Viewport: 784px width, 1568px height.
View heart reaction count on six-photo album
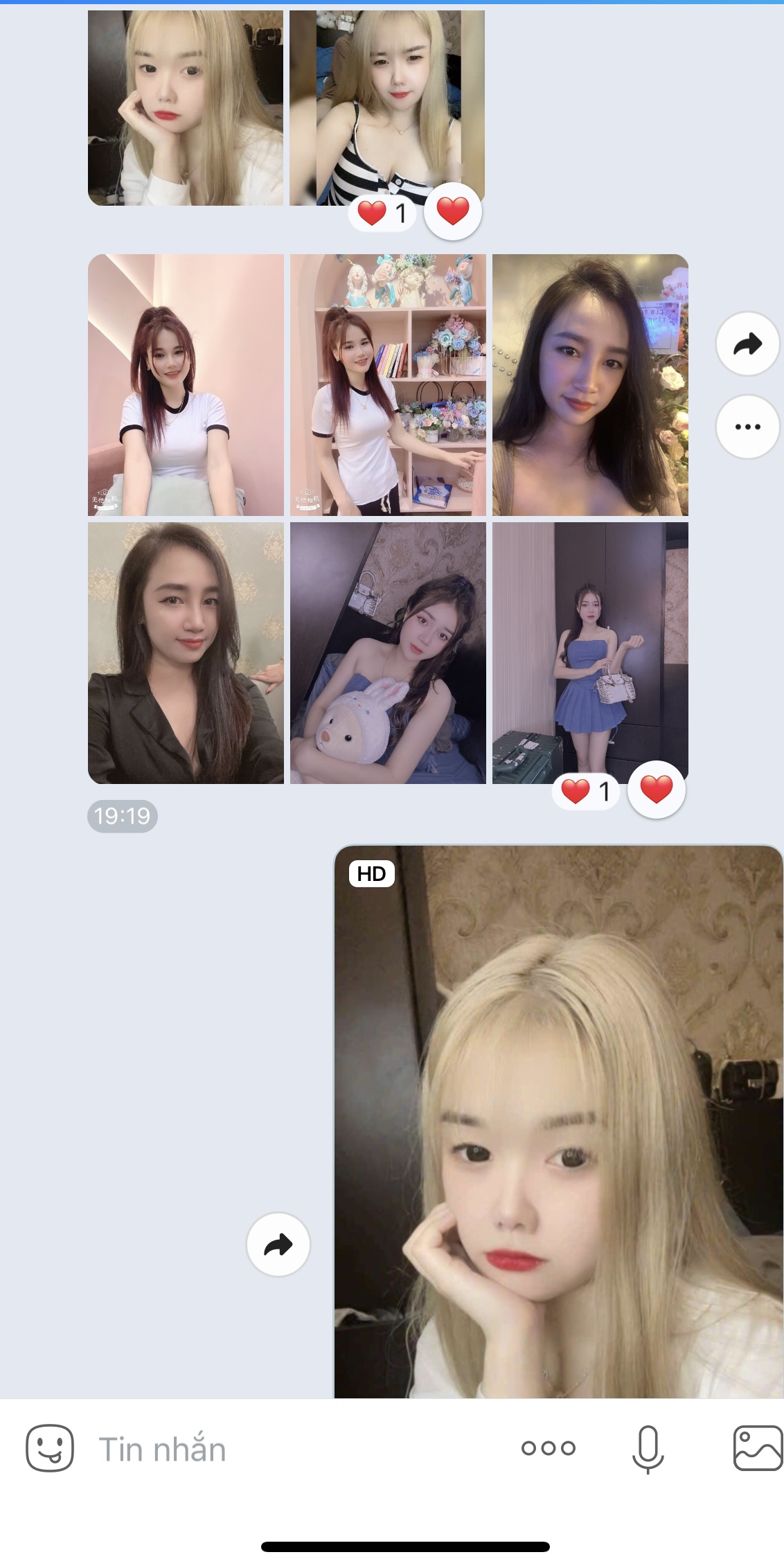(x=586, y=791)
